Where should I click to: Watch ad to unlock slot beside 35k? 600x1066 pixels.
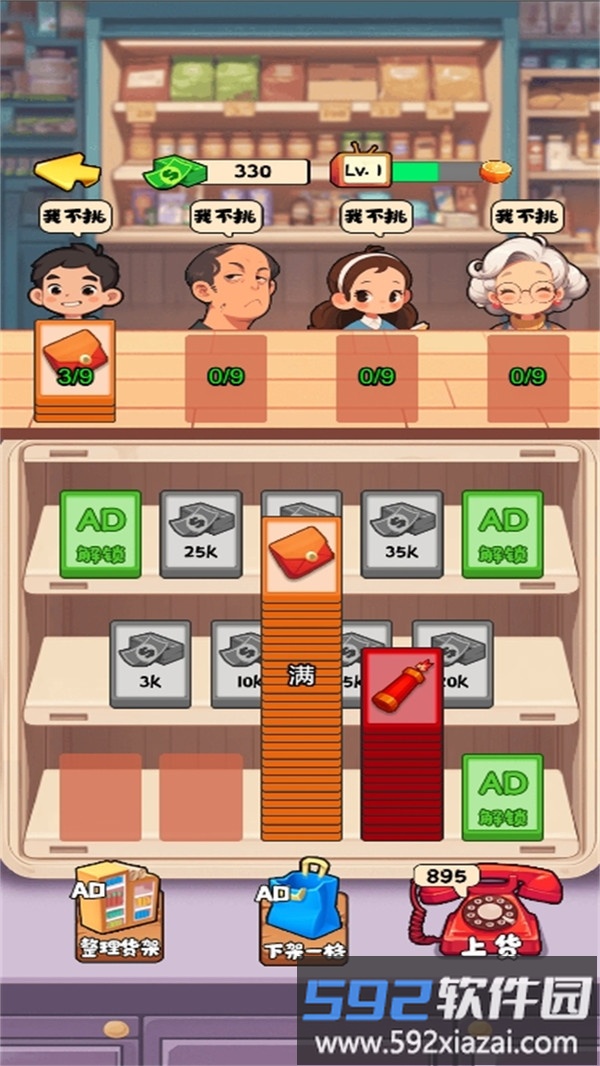502,532
